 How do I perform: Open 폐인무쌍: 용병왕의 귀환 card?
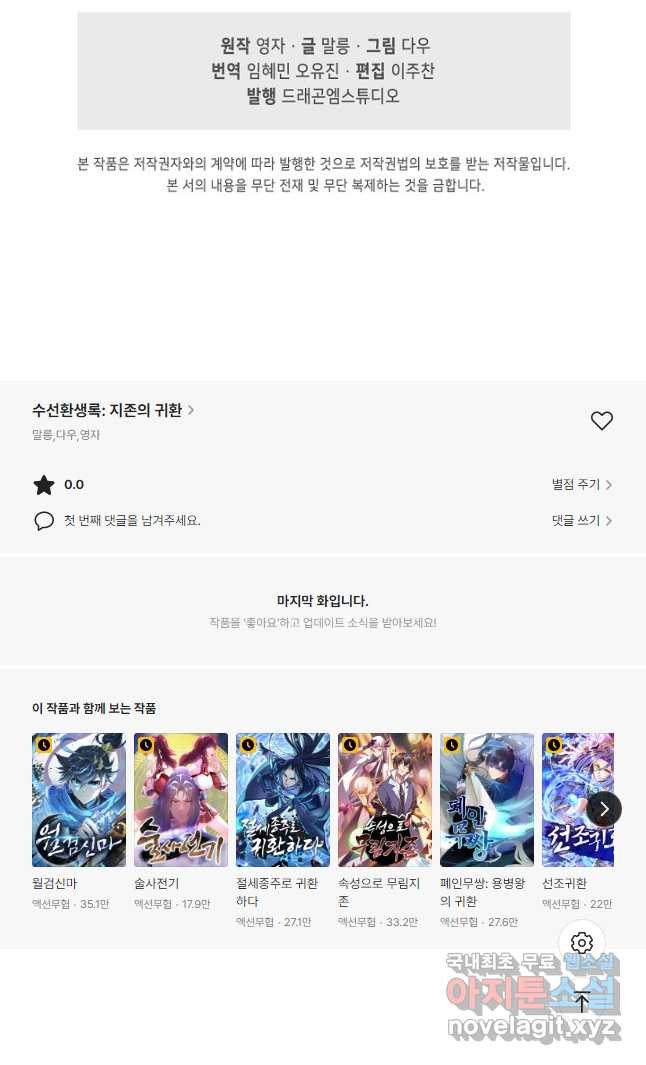[487, 799]
